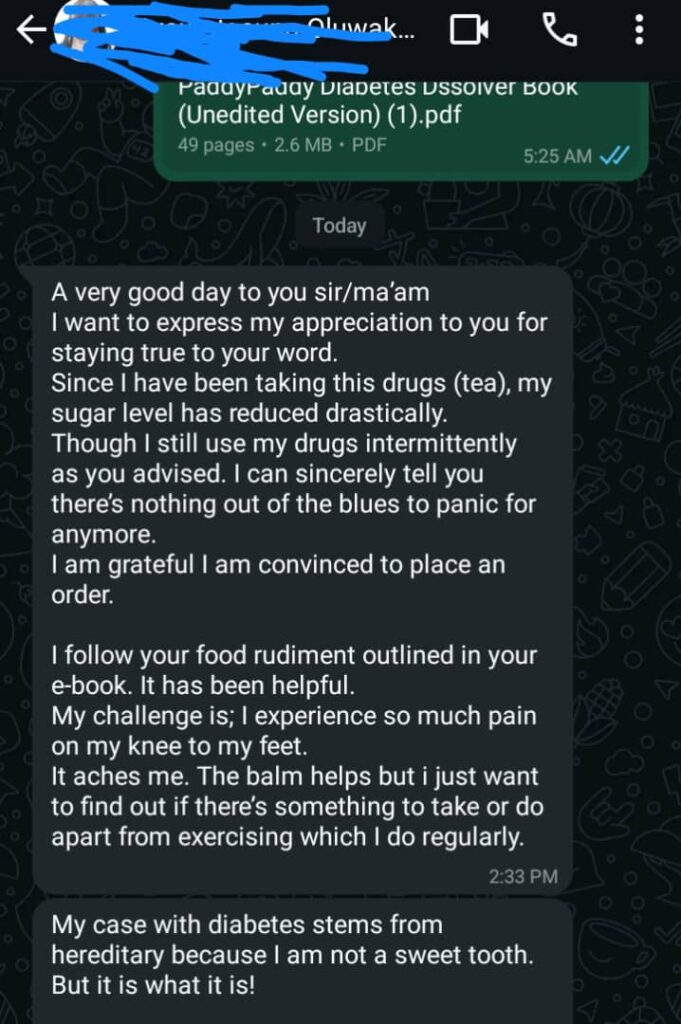Viewport: 681px width, 1024px height.
Task: Go back to the chat list
Action: (30, 30)
